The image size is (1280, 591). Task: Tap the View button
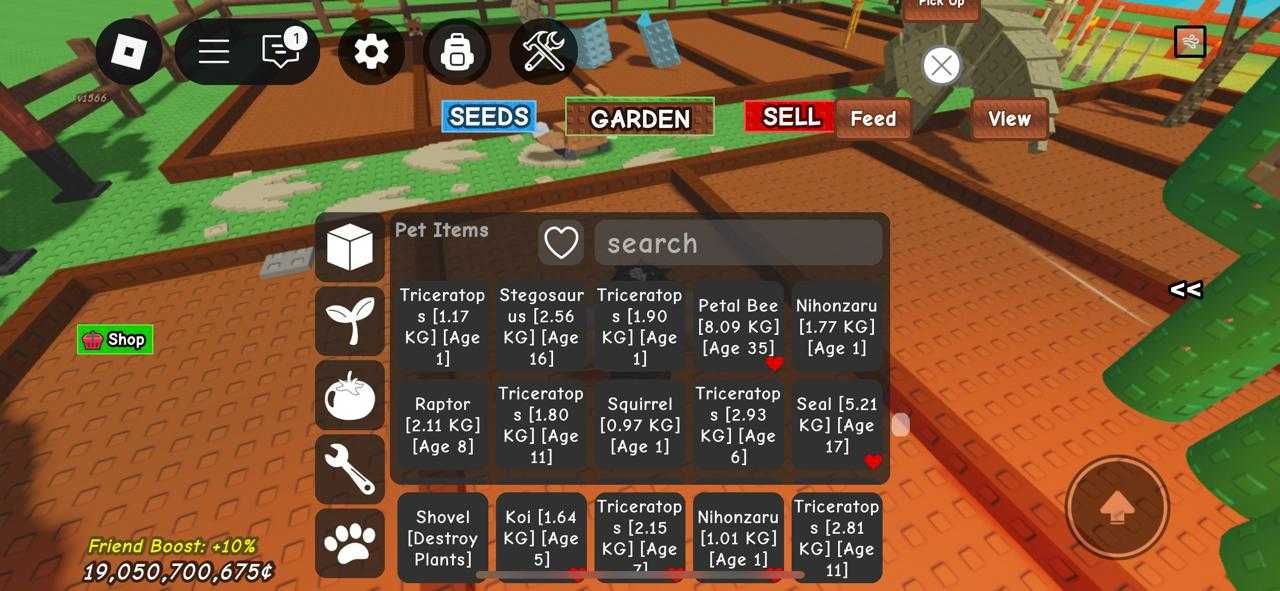click(1009, 119)
